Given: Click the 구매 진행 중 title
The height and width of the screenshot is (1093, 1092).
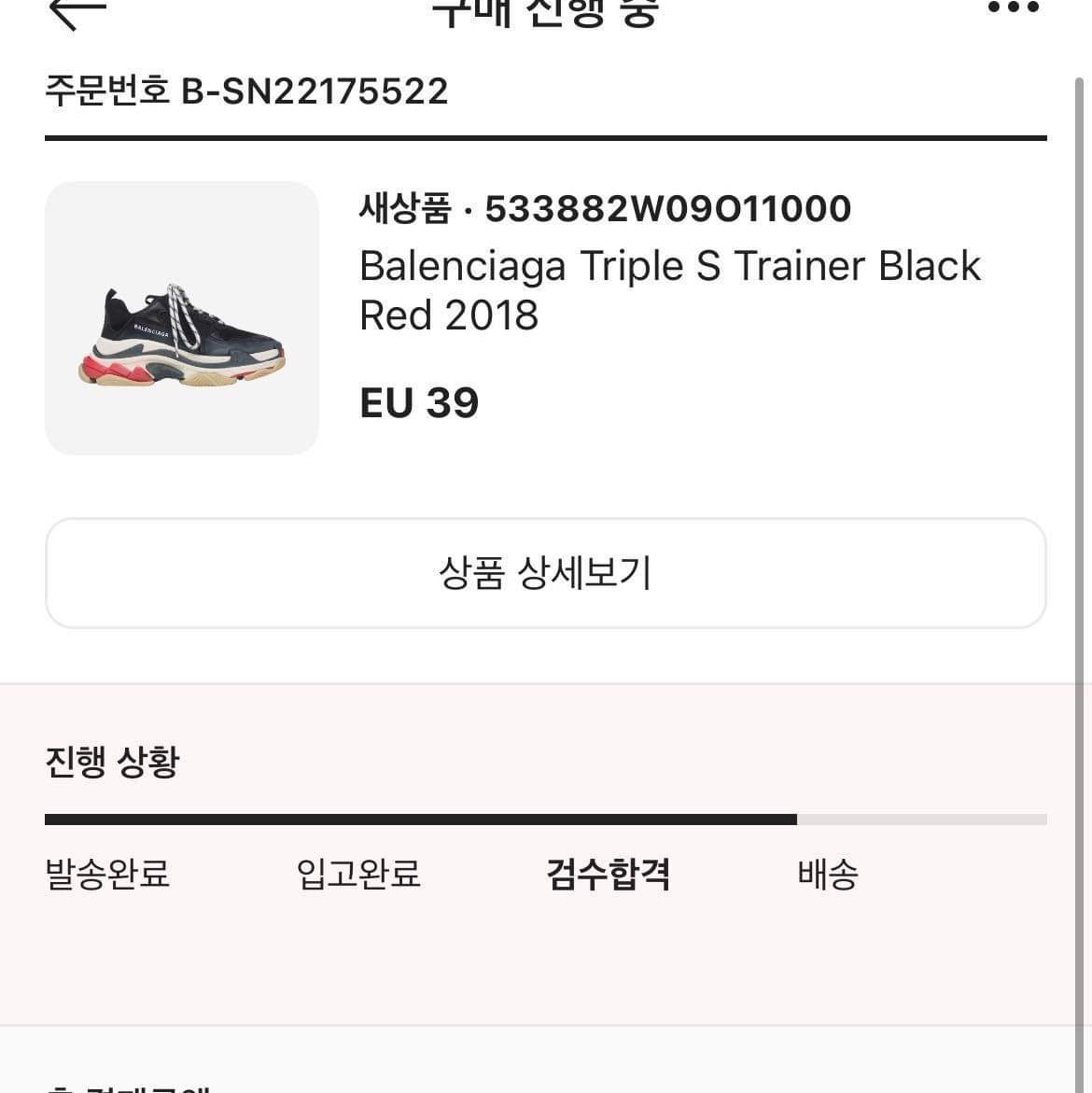Looking at the screenshot, I should point(546,9).
